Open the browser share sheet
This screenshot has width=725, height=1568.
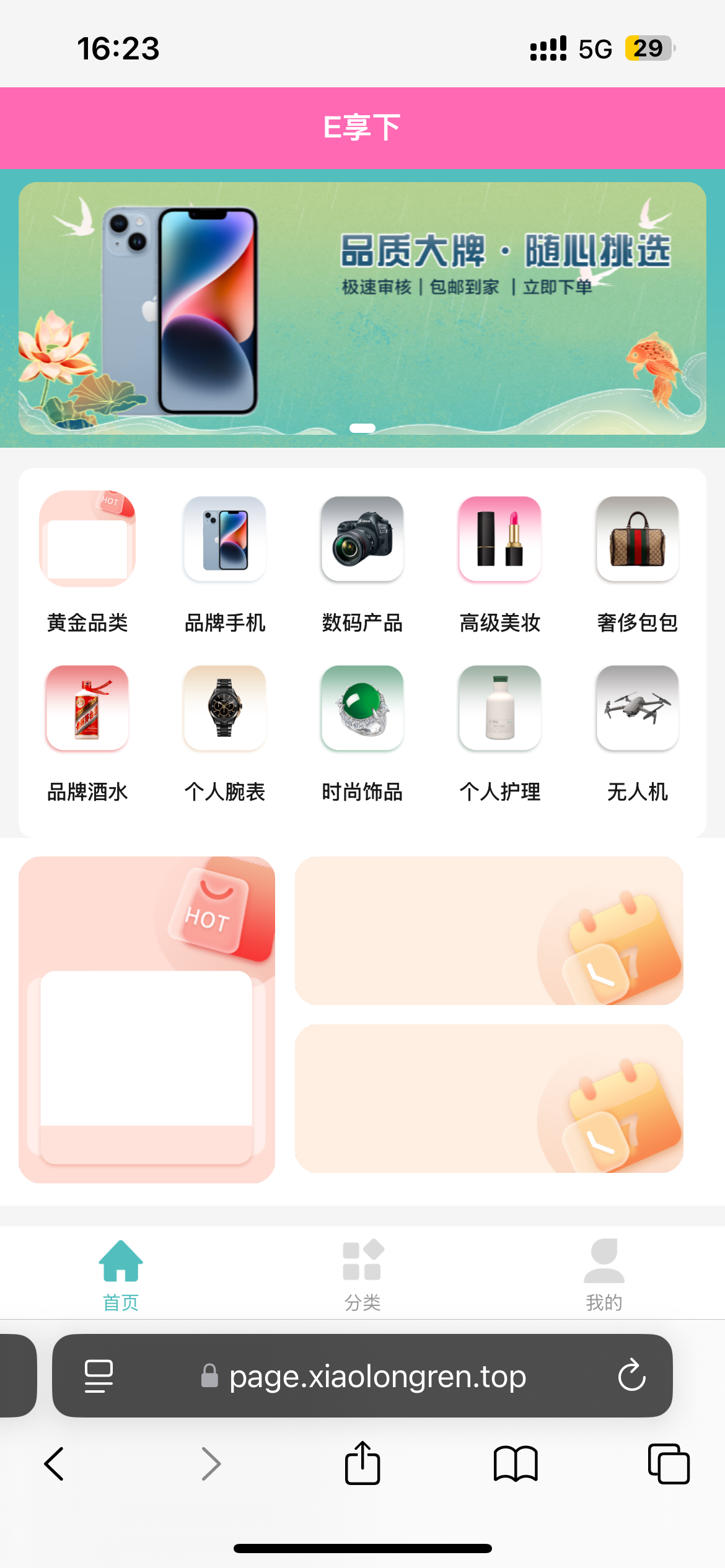click(x=362, y=1464)
